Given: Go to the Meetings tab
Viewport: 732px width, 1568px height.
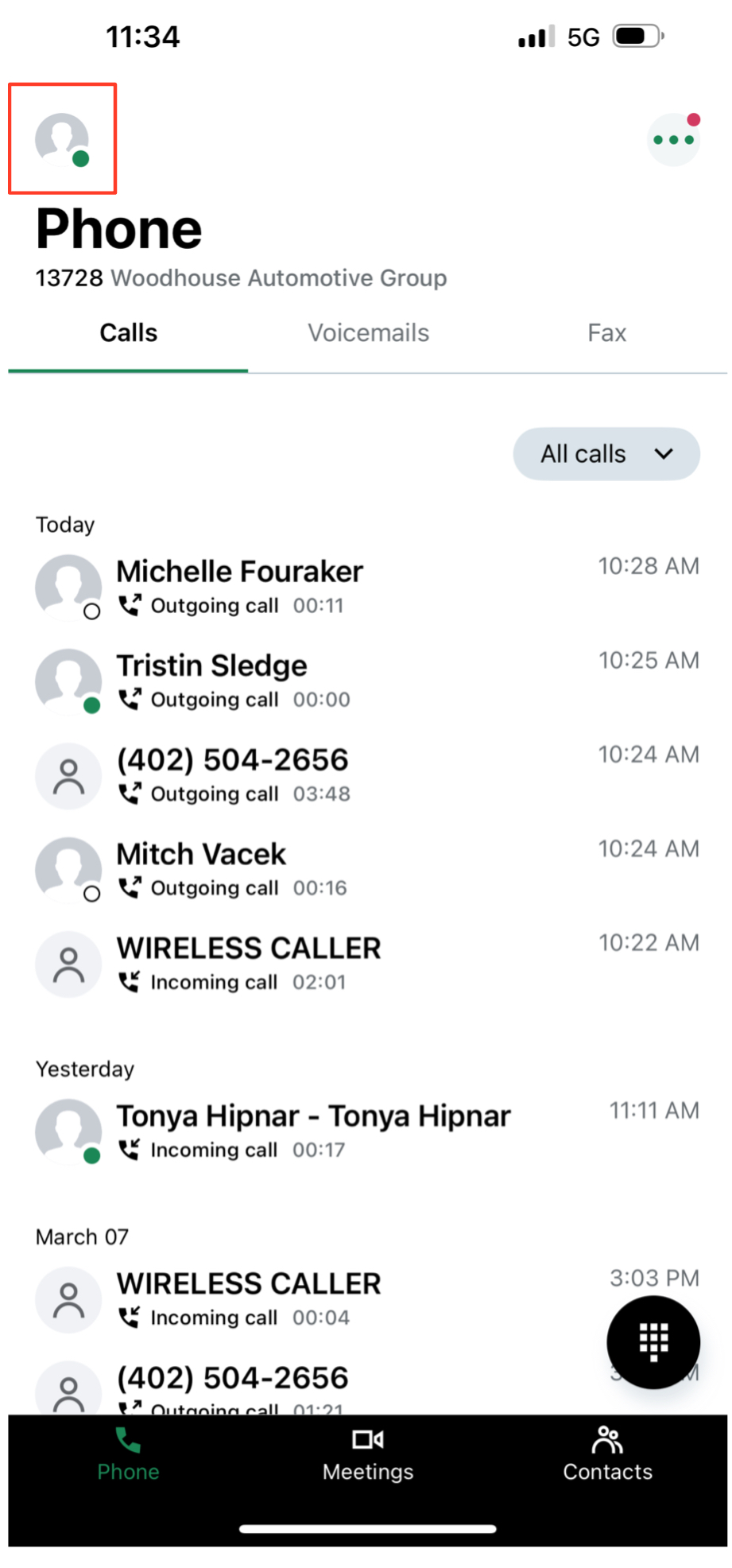Looking at the screenshot, I should pos(368,1456).
